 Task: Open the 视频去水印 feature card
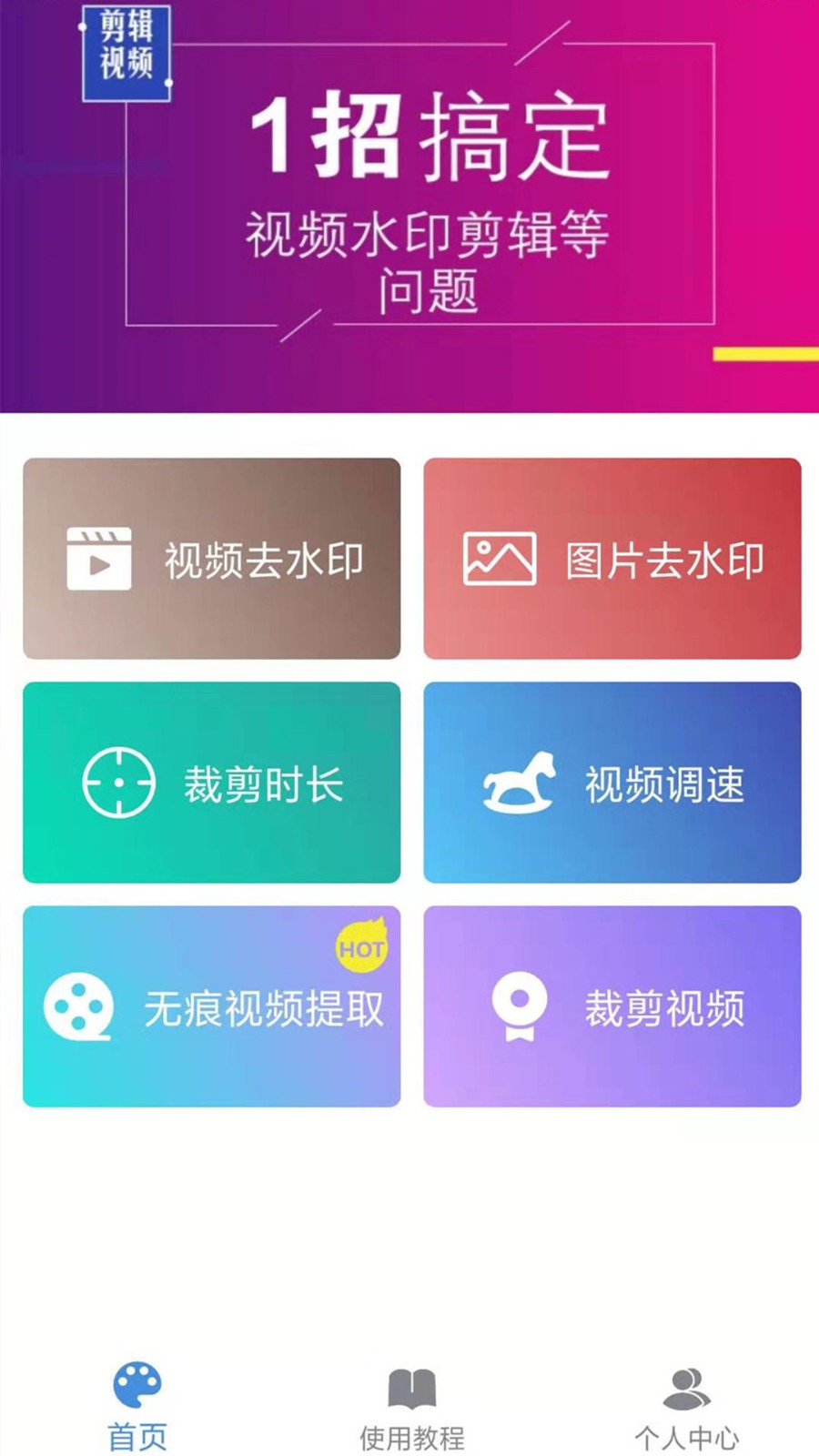211,558
